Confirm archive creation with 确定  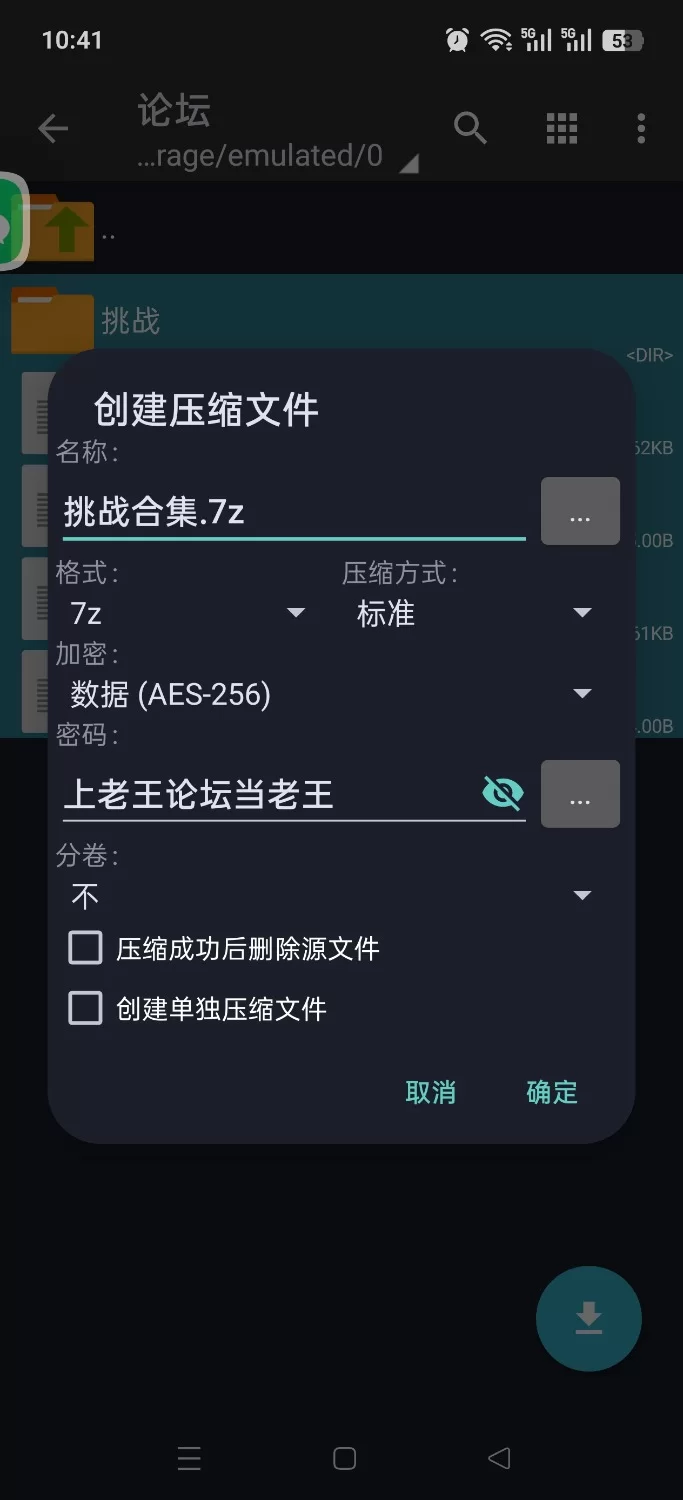coord(552,1092)
